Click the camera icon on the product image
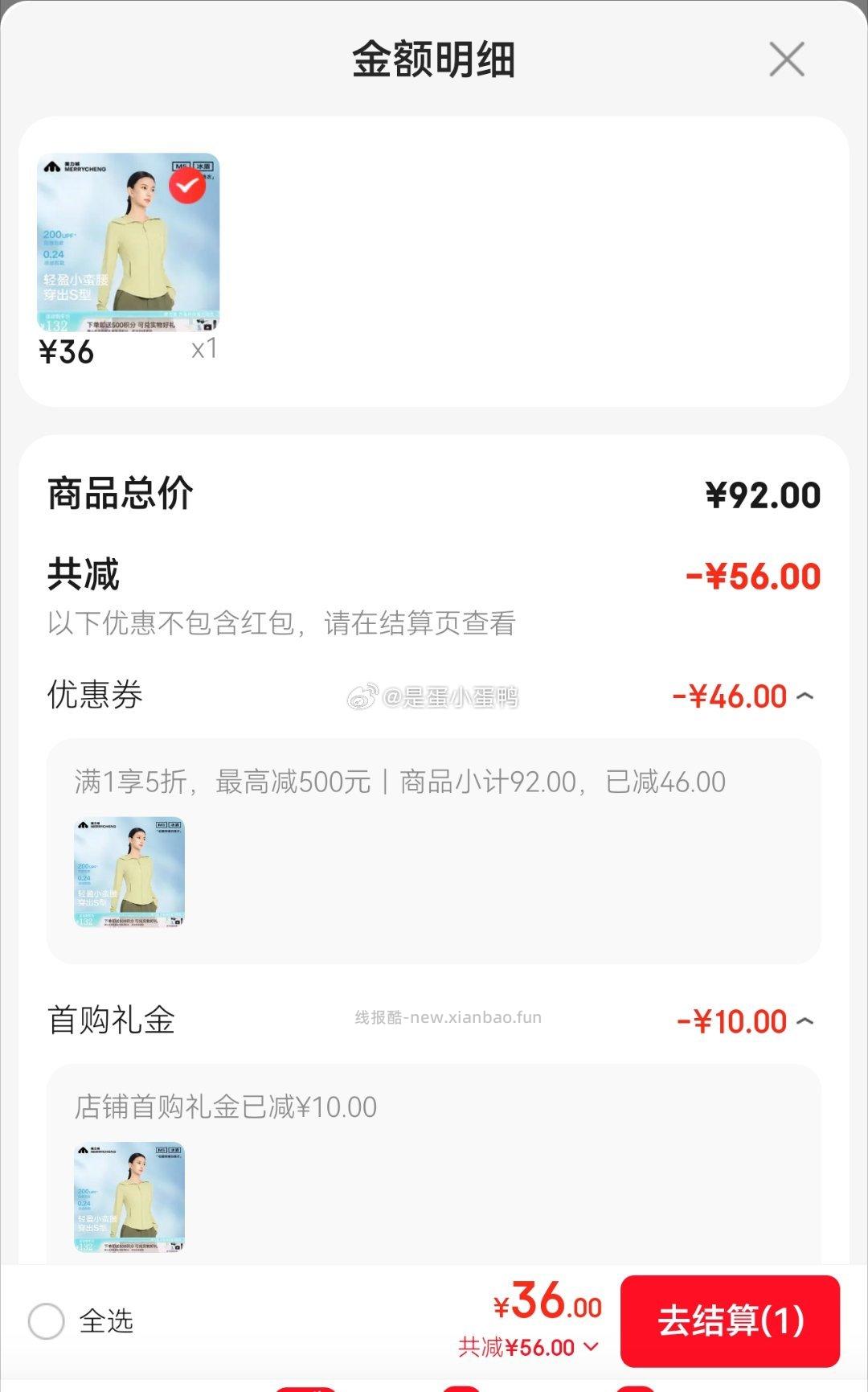The width and height of the screenshot is (868, 1392). pos(207,325)
